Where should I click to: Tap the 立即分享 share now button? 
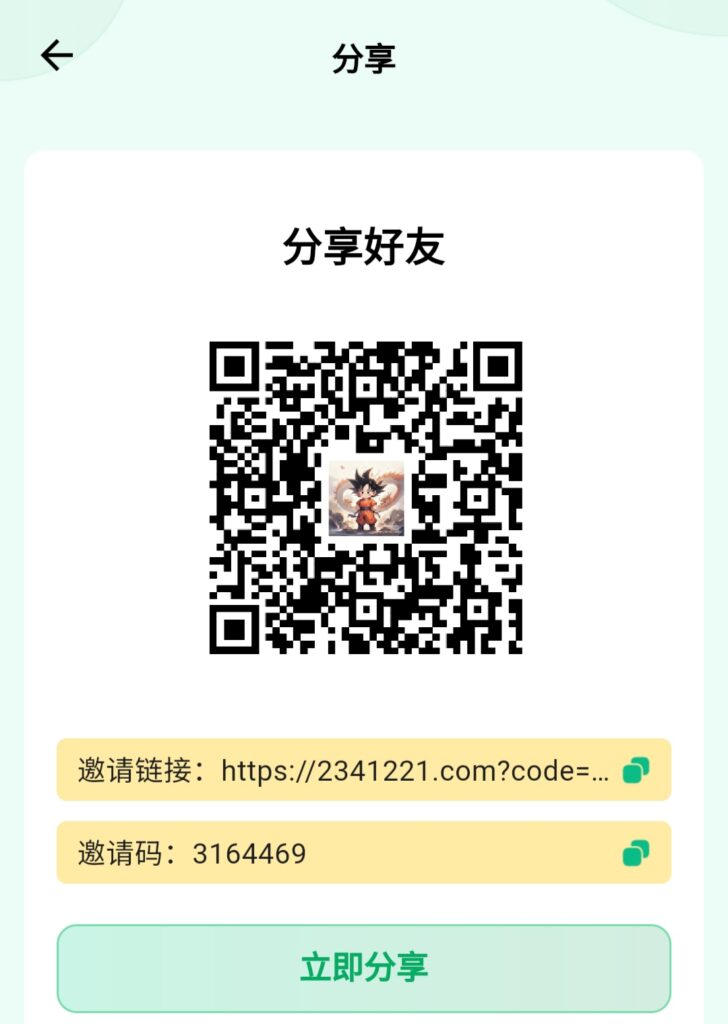click(x=363, y=967)
